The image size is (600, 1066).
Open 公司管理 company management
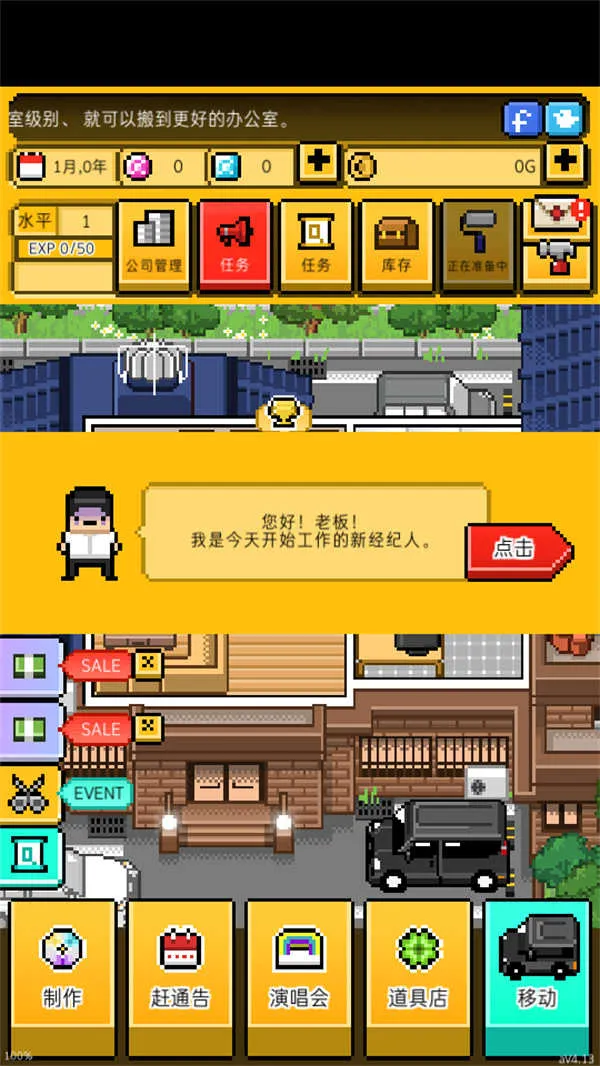pos(153,245)
